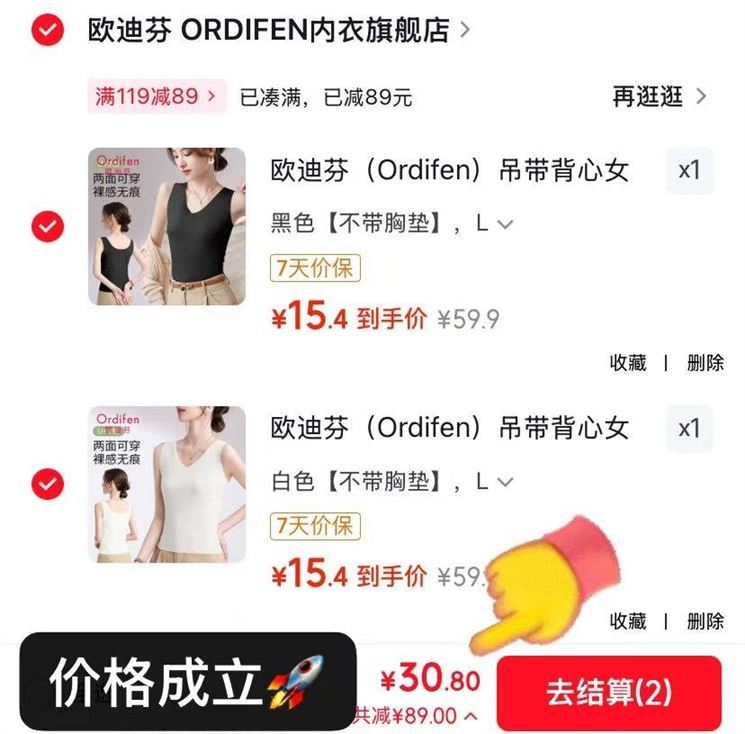This screenshot has height=734, width=745.
Task: Tap 删除 to delete the black tank top
Action: [x=705, y=363]
